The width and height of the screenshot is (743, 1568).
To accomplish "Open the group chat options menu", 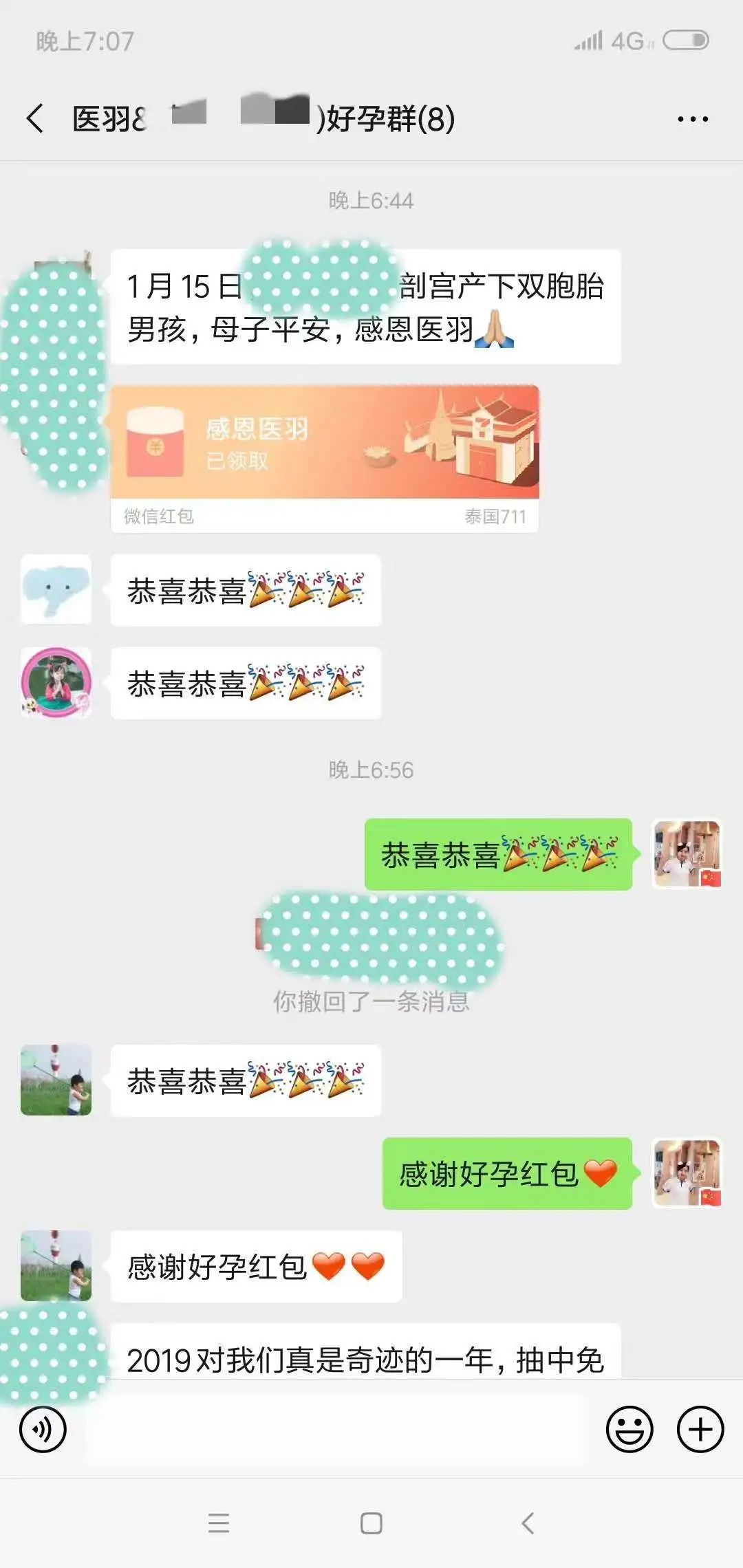I will [x=692, y=119].
